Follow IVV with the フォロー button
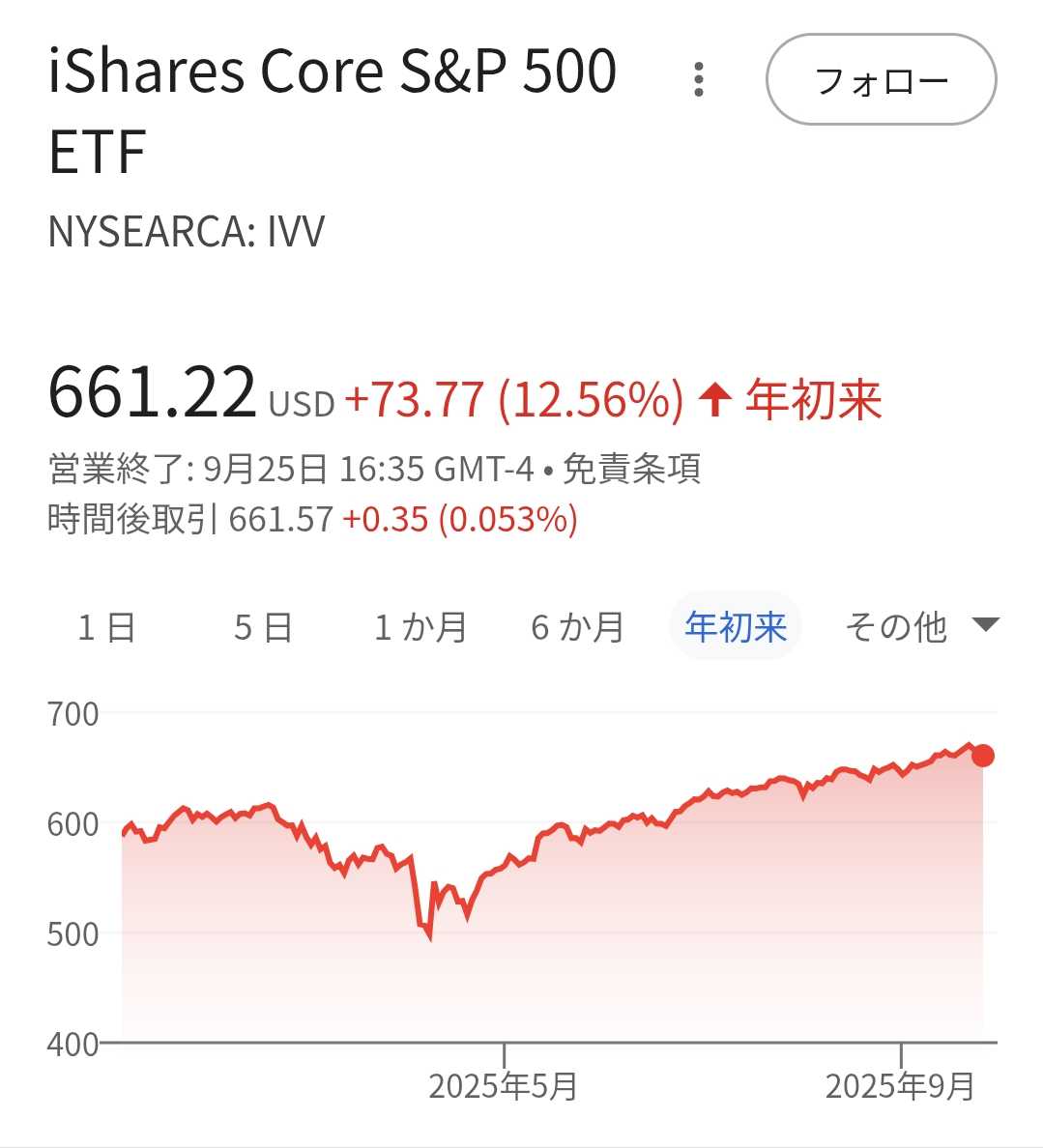Screen dimensions: 1043x1148 click(881, 80)
